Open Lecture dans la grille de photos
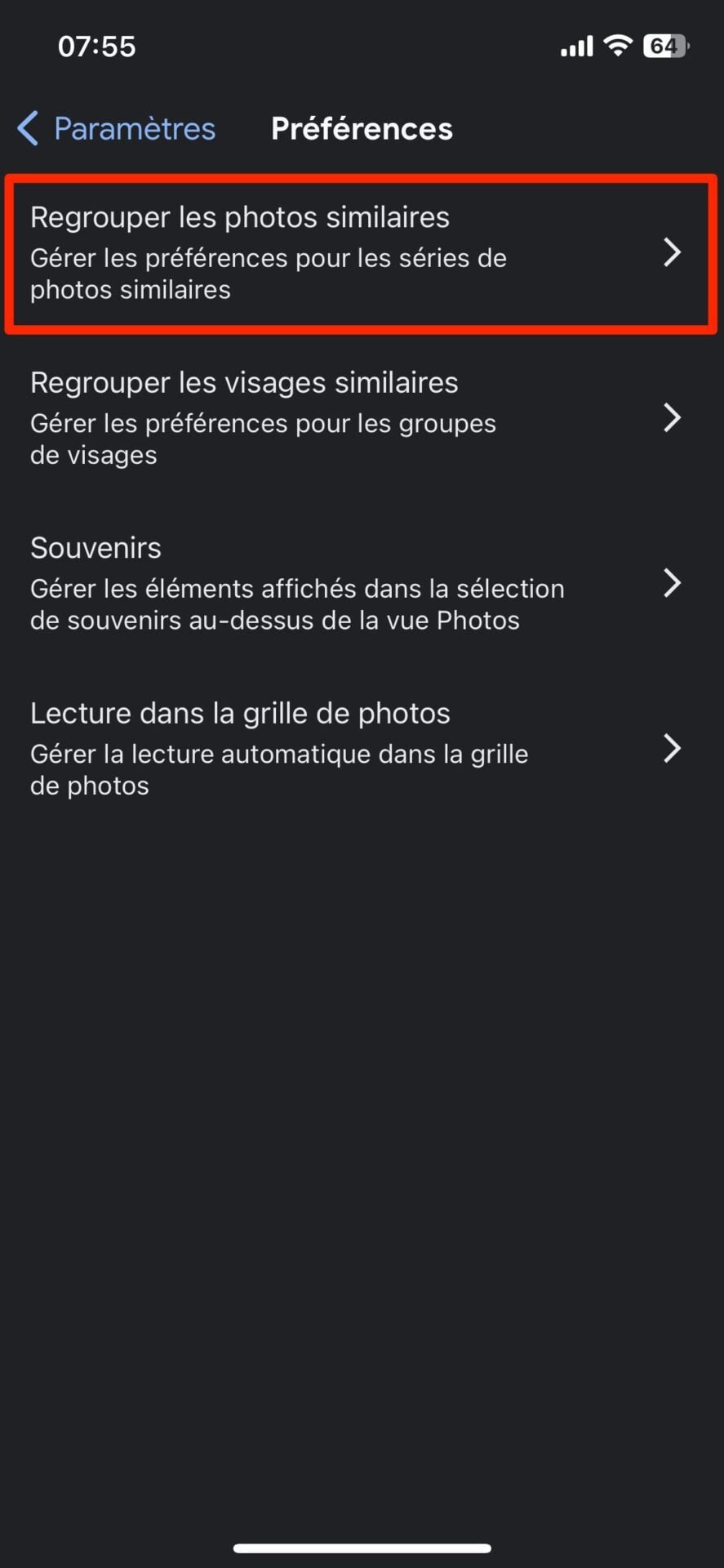 (x=359, y=748)
